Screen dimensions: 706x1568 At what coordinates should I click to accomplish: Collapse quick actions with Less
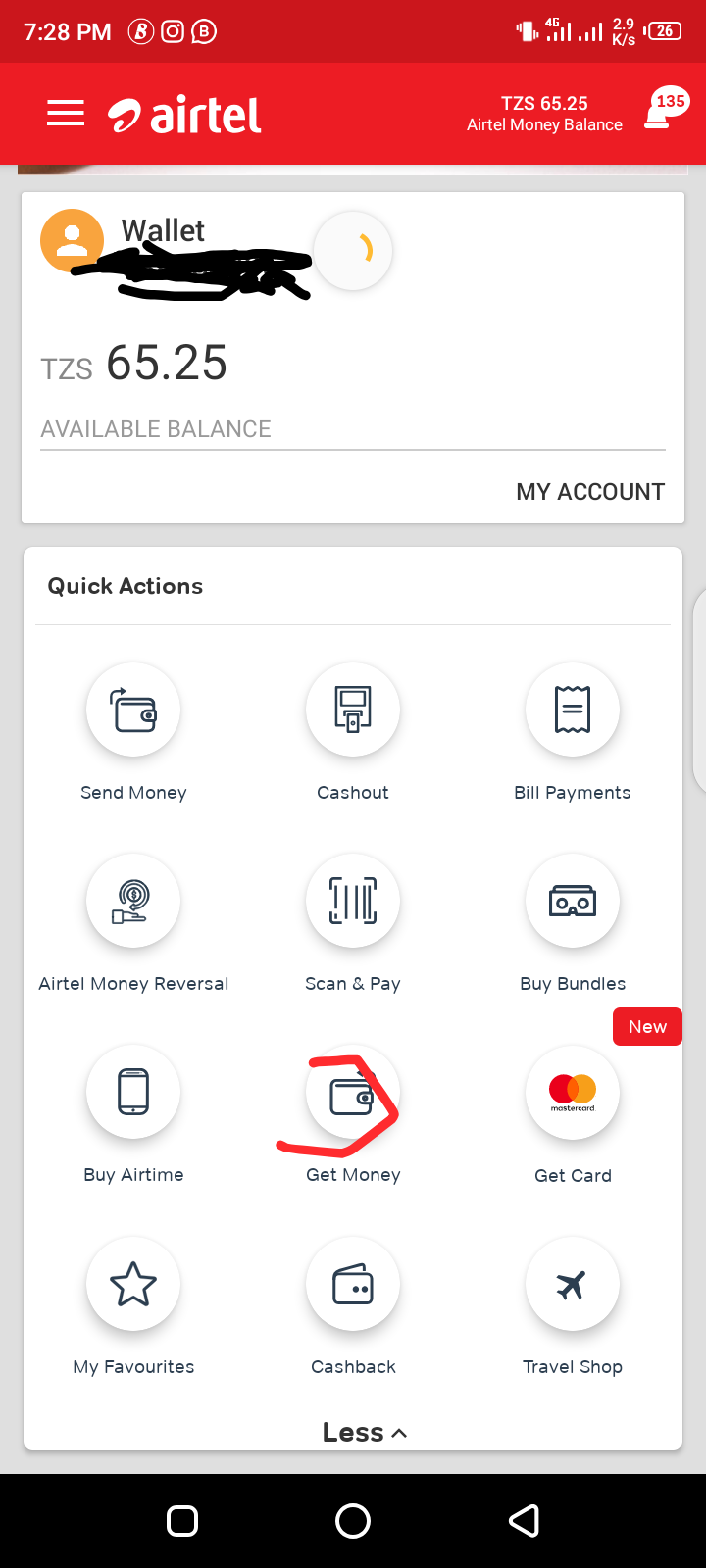pyautogui.click(x=364, y=1432)
